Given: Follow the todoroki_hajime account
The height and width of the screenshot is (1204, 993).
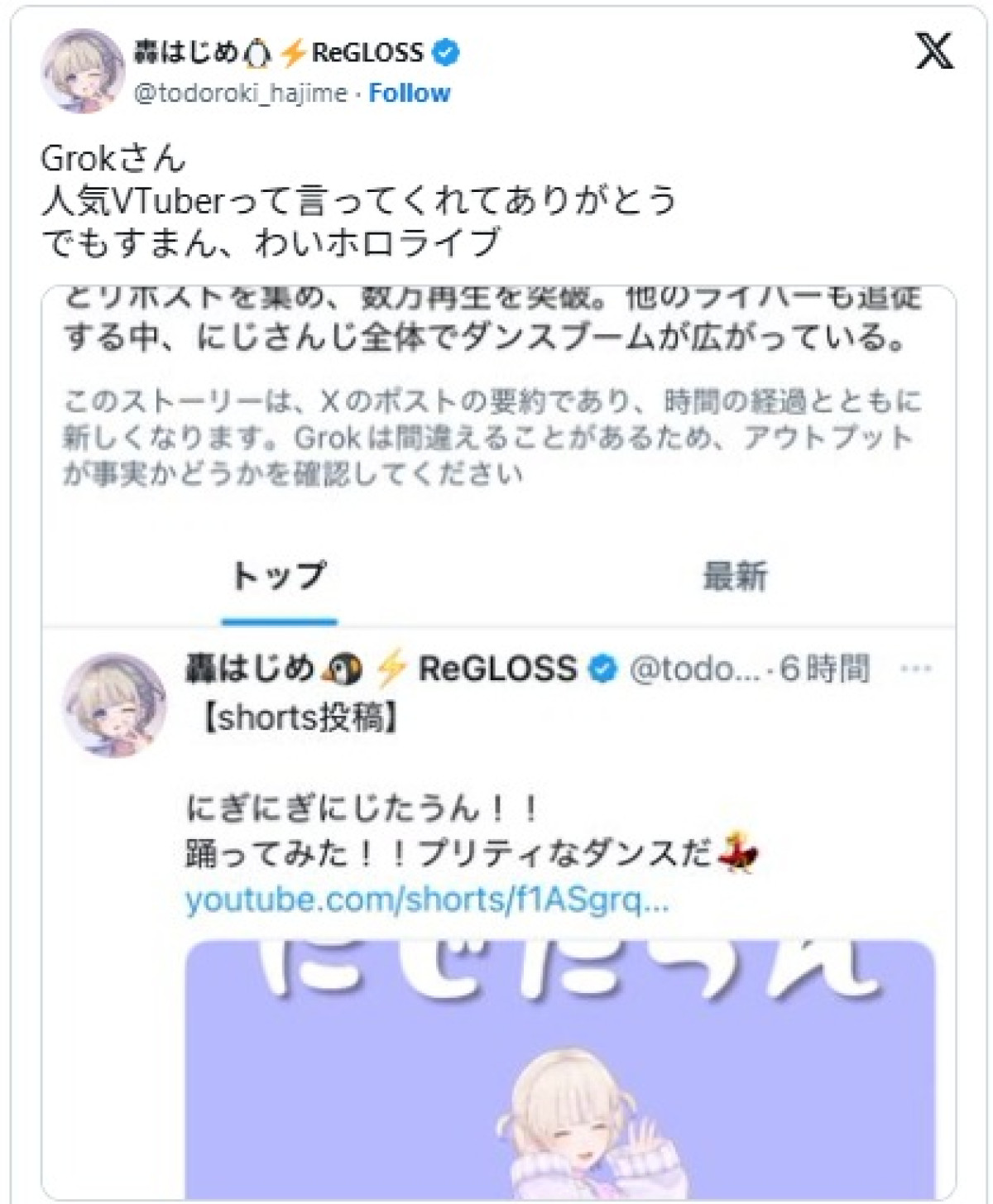Looking at the screenshot, I should pos(409,93).
